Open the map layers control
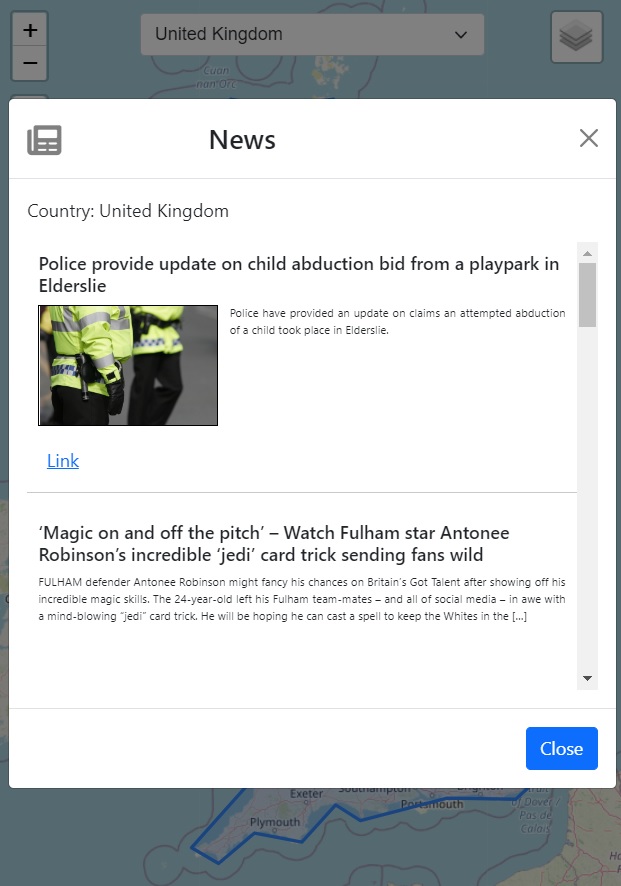 [576, 37]
